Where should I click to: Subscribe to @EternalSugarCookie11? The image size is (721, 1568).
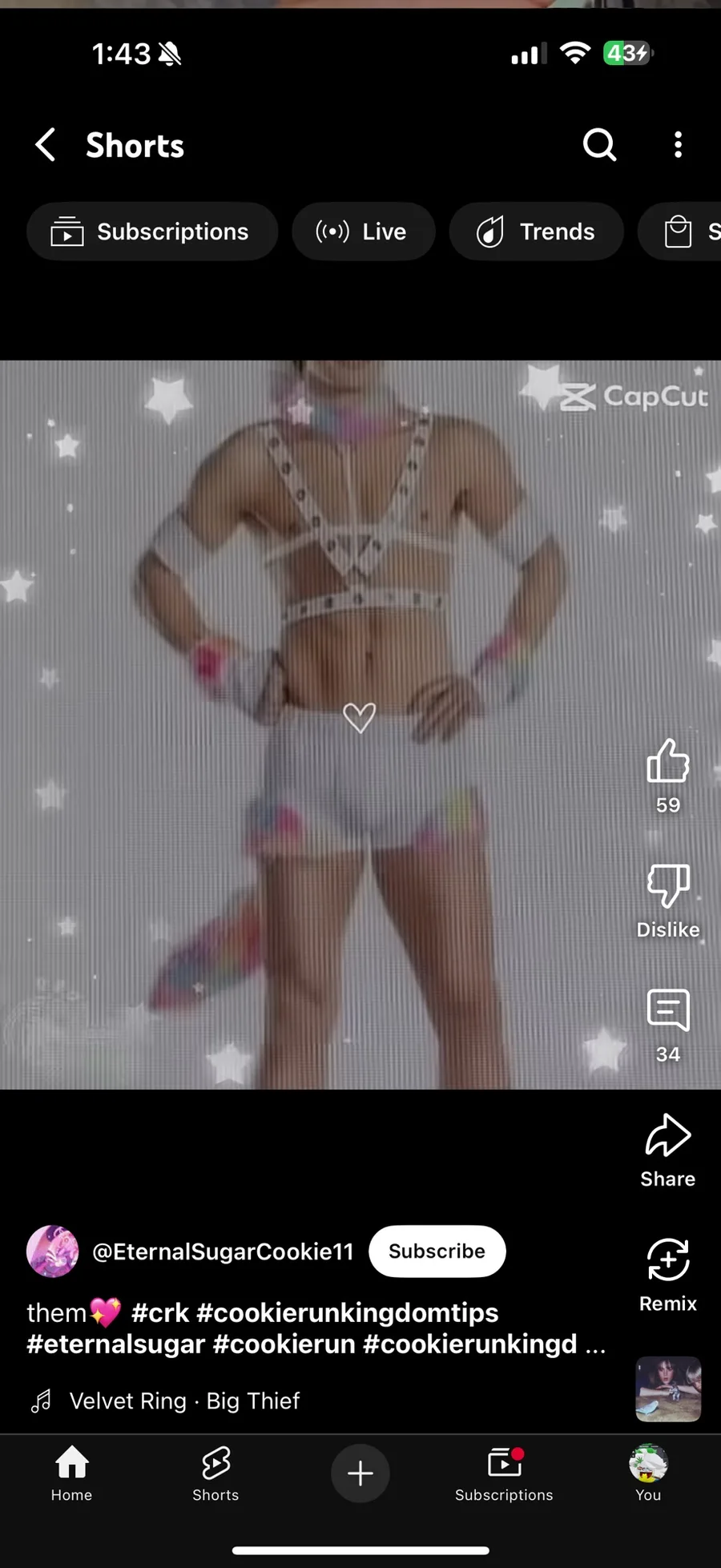click(x=437, y=1251)
